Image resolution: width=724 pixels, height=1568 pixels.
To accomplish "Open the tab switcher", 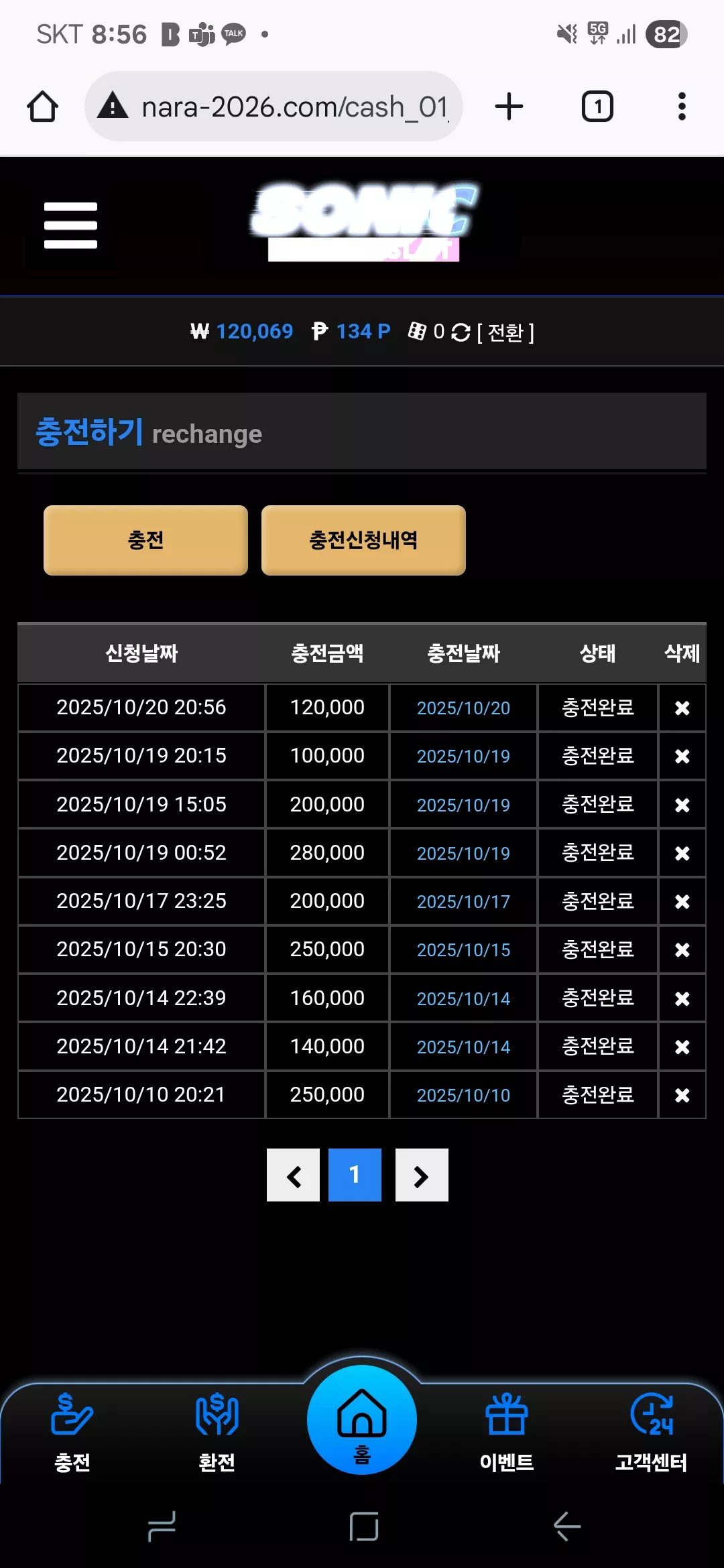I will pos(597,107).
